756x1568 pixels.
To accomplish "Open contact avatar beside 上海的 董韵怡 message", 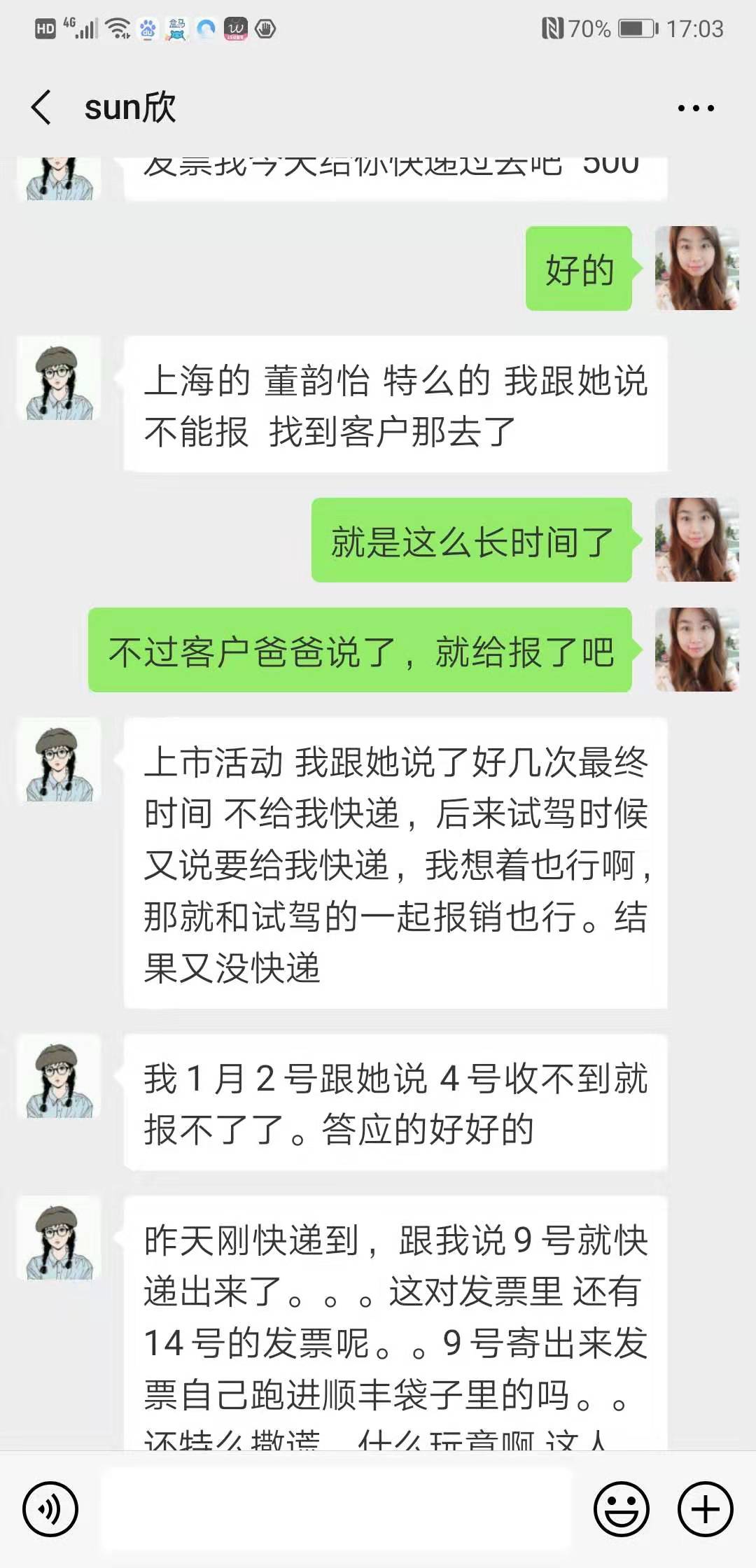I will click(x=59, y=379).
